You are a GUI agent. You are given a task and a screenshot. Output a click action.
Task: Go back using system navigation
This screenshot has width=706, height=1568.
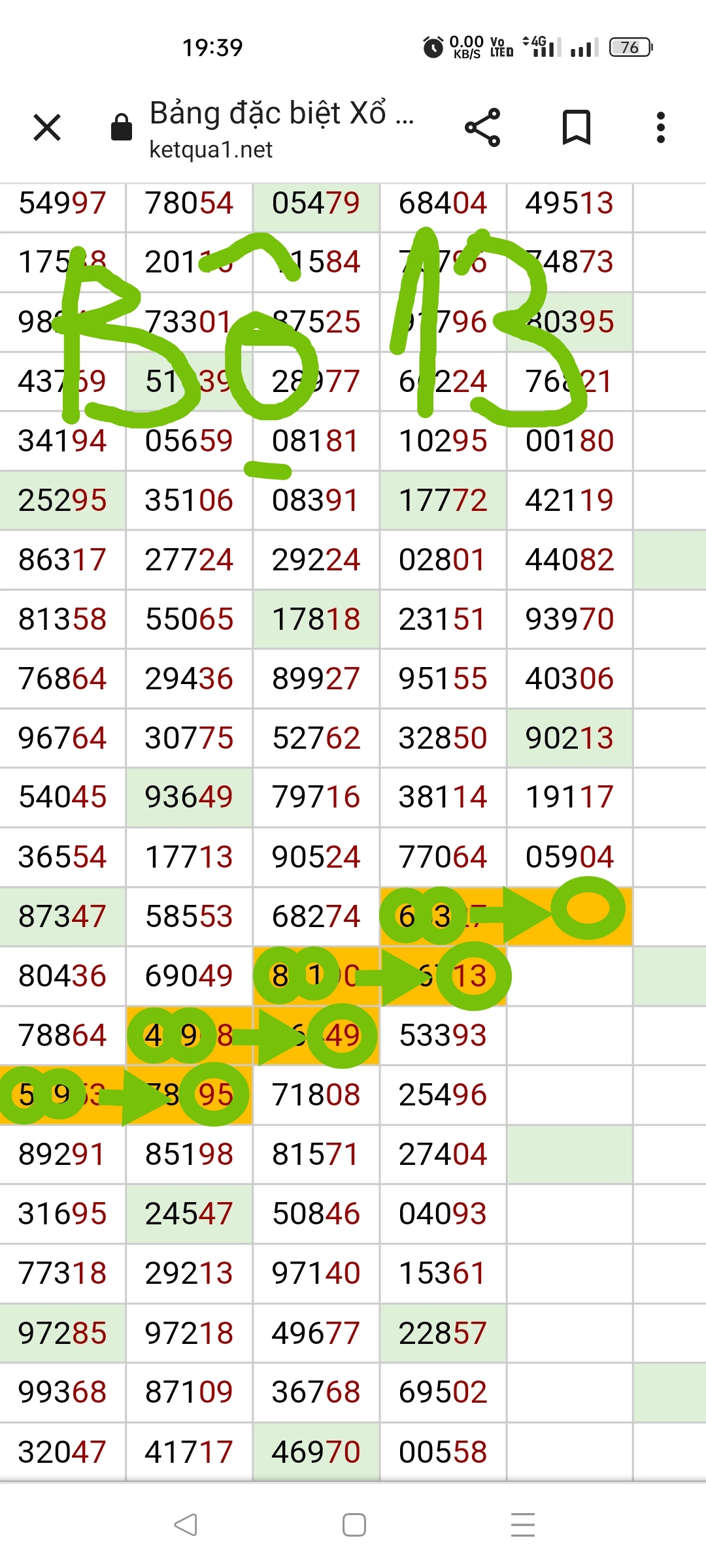(x=186, y=1525)
